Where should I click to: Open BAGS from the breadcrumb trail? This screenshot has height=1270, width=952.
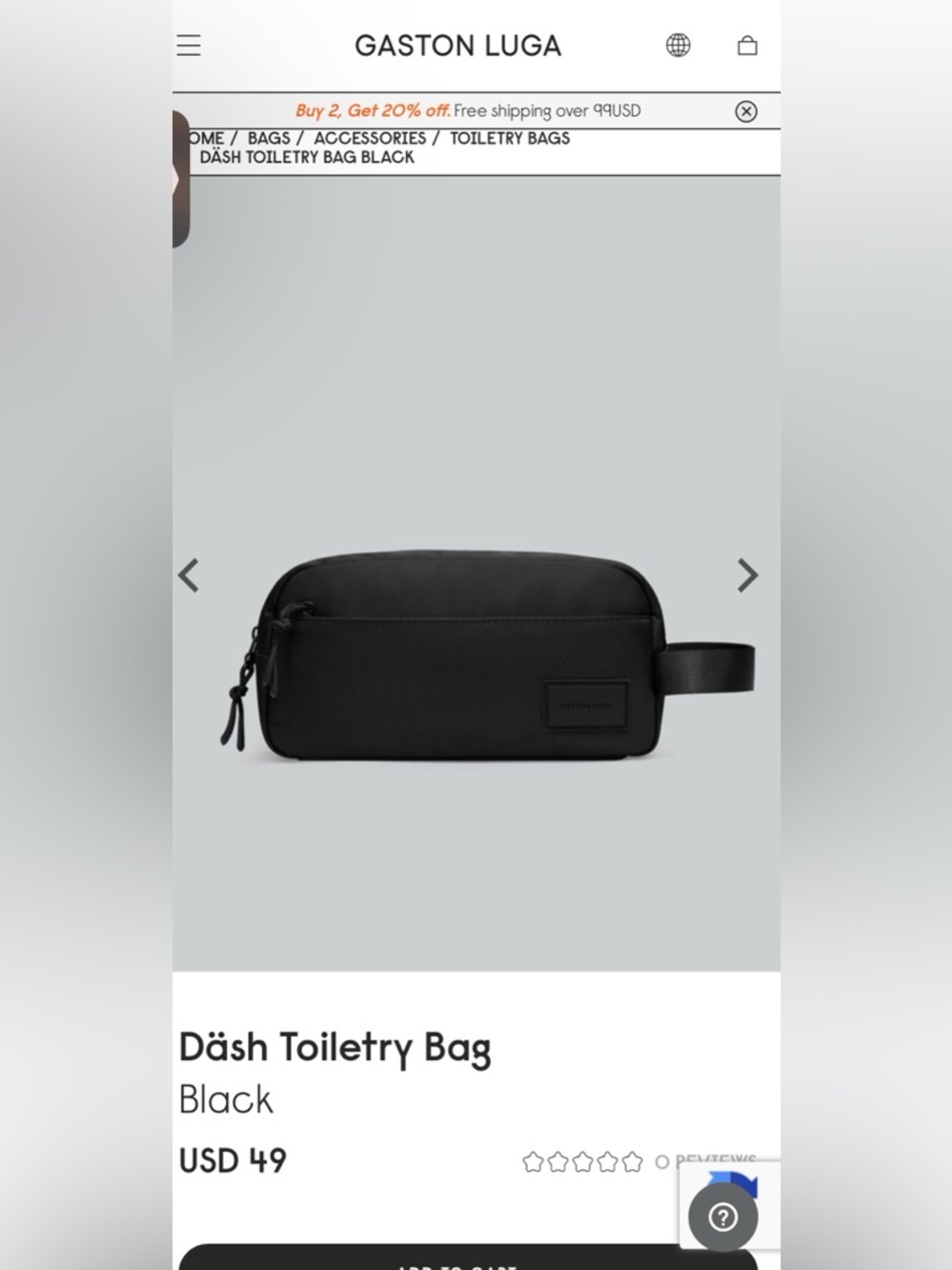point(268,137)
